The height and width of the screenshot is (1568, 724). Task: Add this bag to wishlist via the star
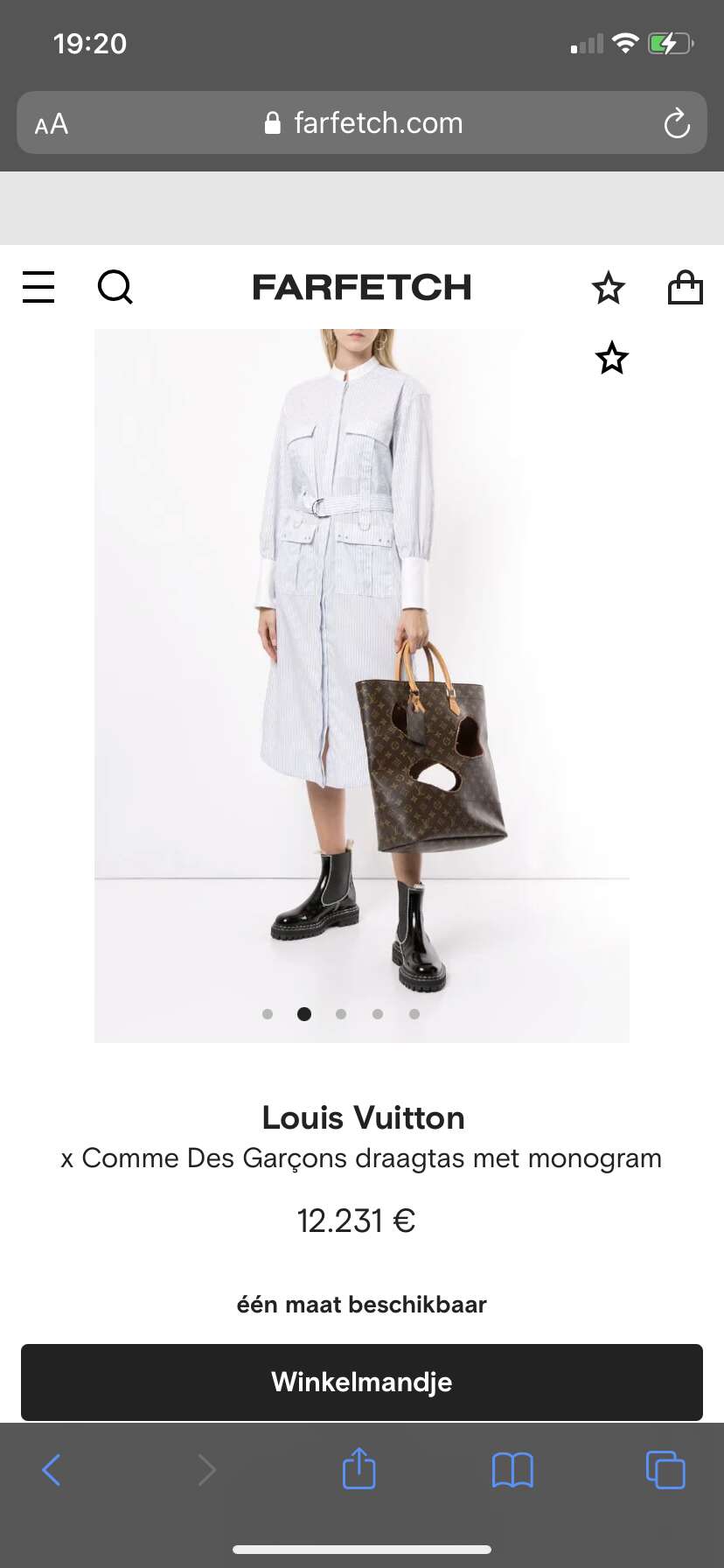612,358
